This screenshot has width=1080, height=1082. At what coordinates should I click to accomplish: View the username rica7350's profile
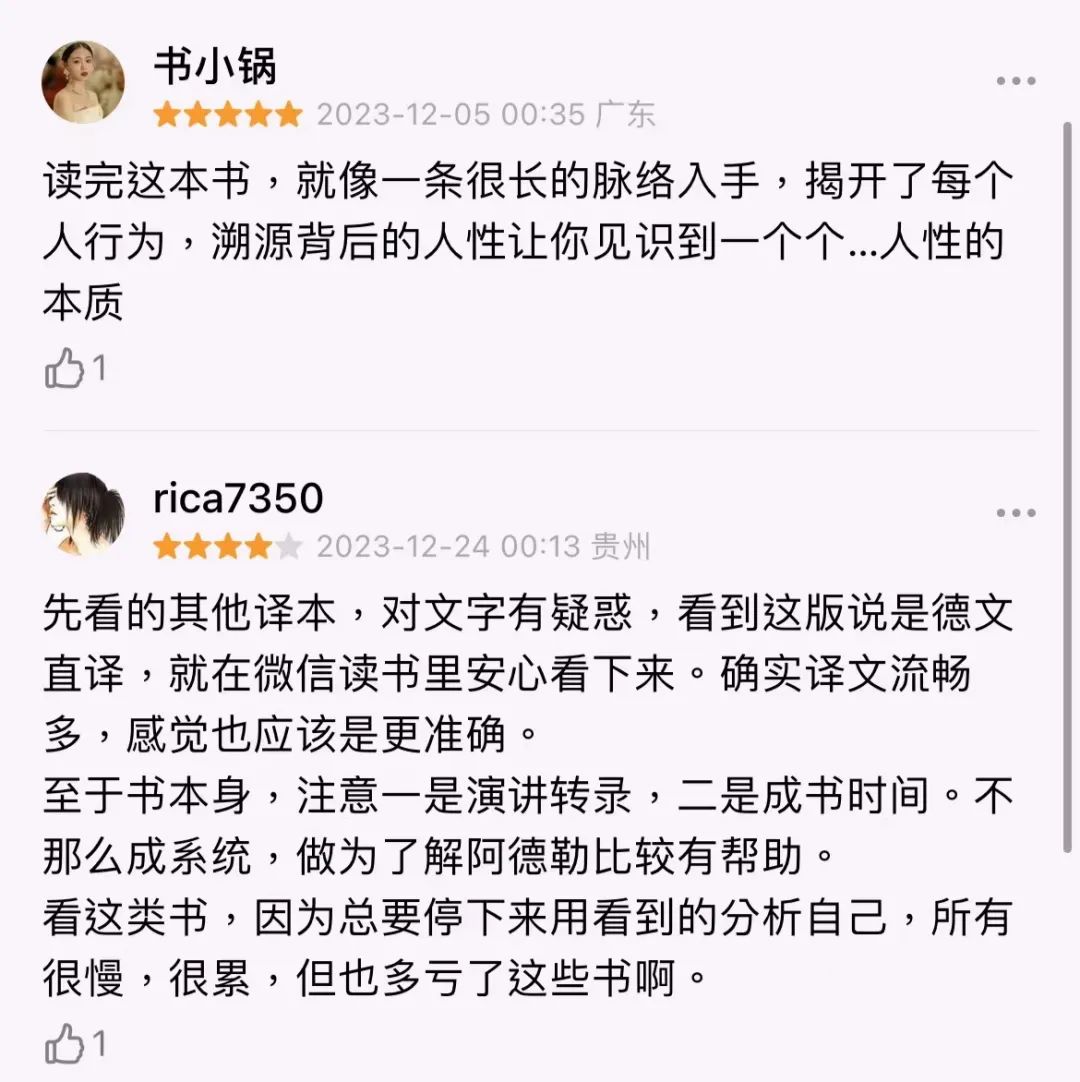coord(238,497)
